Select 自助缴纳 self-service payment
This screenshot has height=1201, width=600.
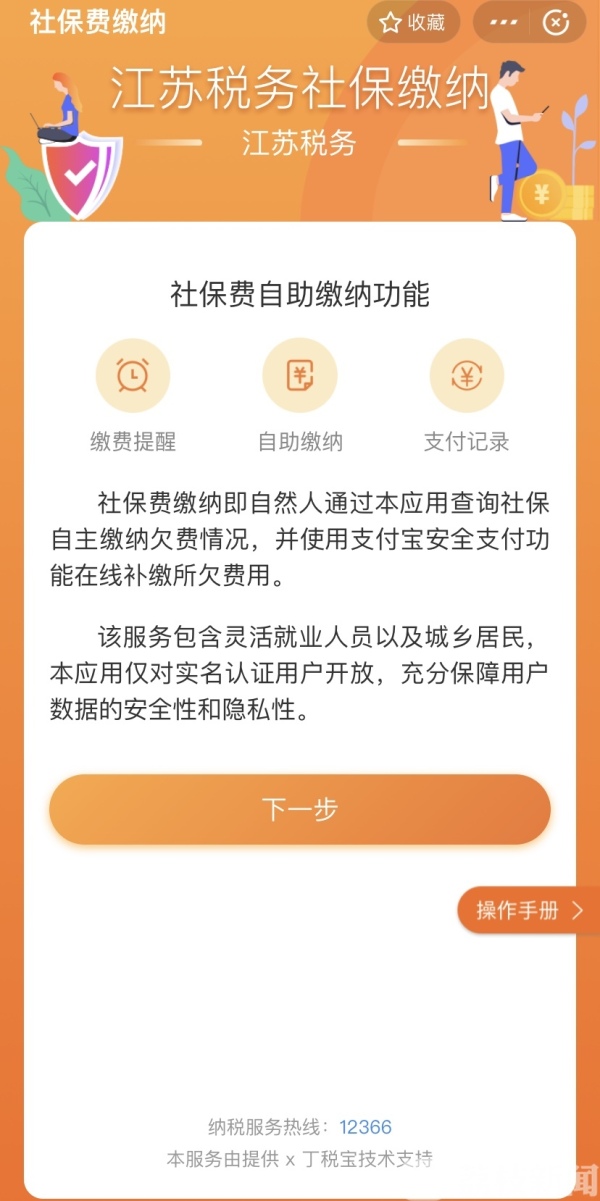coord(300,394)
